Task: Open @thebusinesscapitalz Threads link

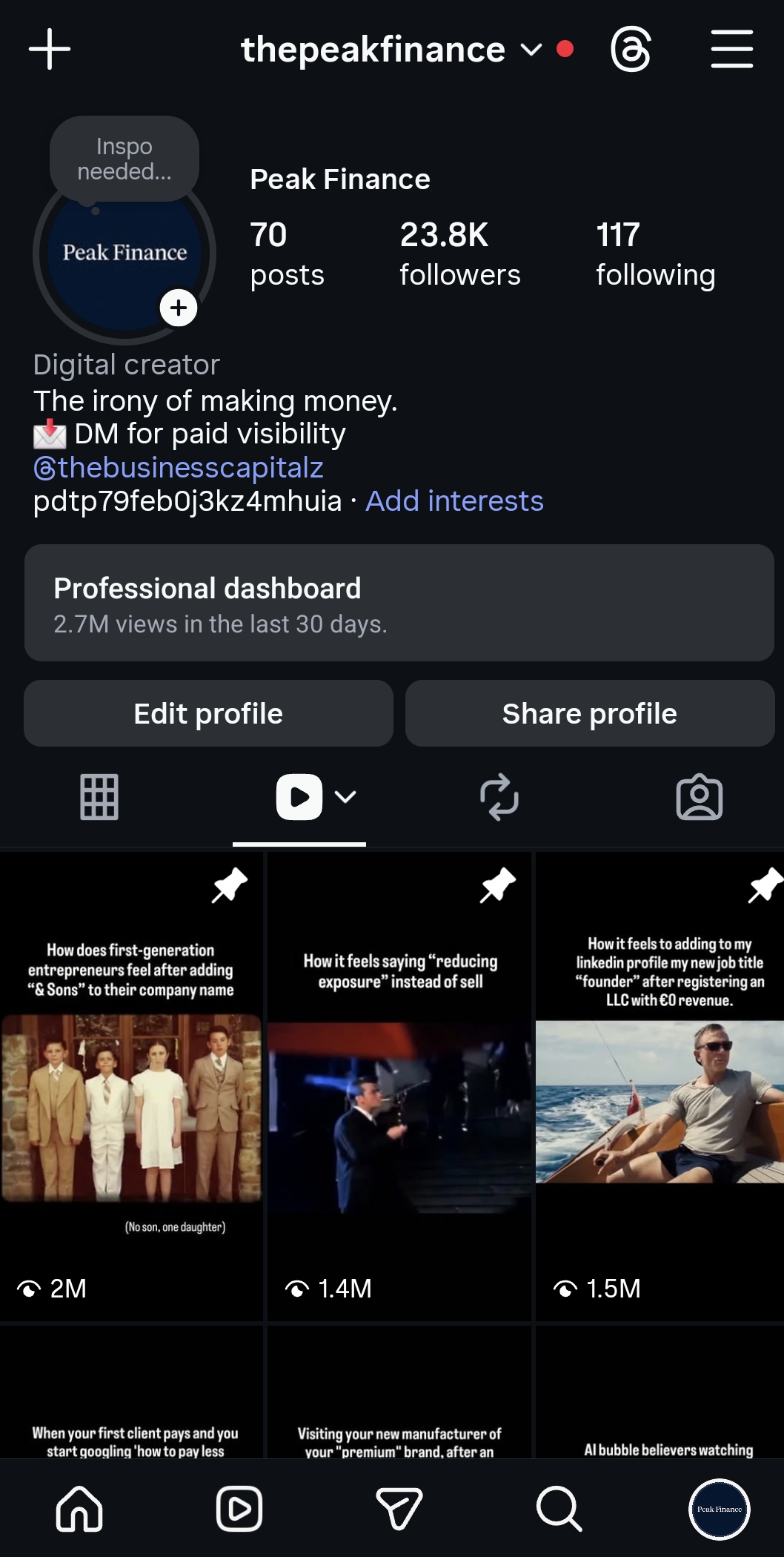Action: coord(179,468)
